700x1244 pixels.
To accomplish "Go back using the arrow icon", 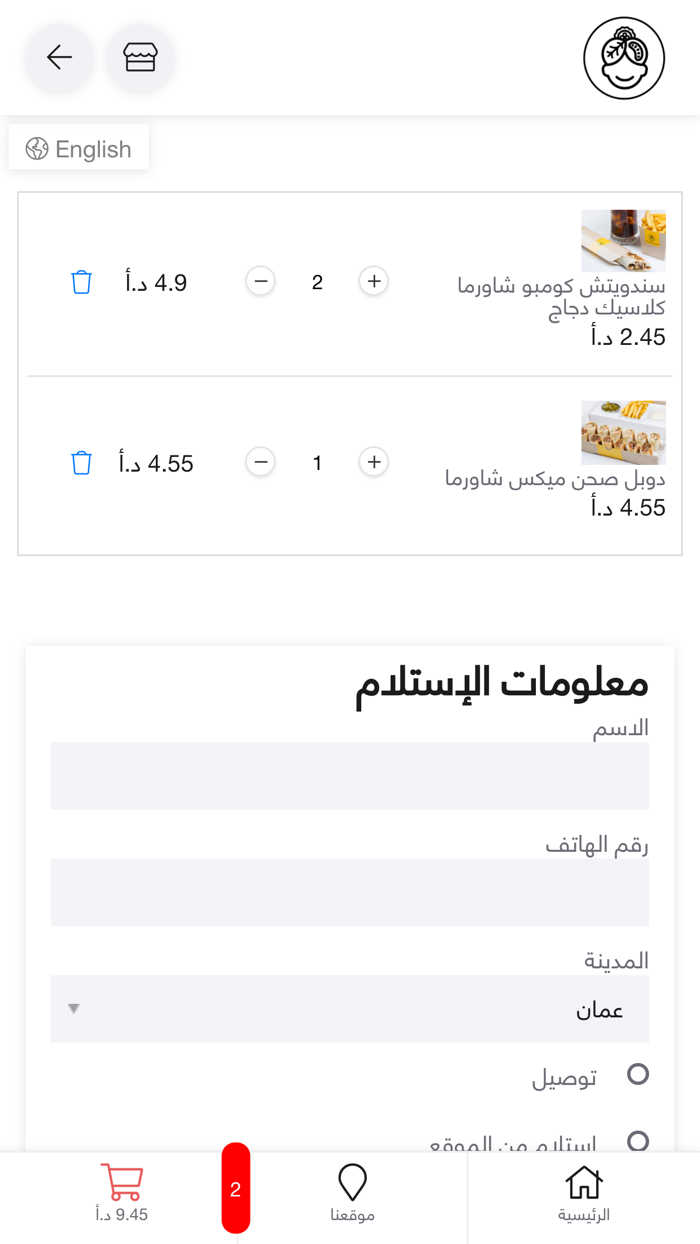I will (x=59, y=58).
